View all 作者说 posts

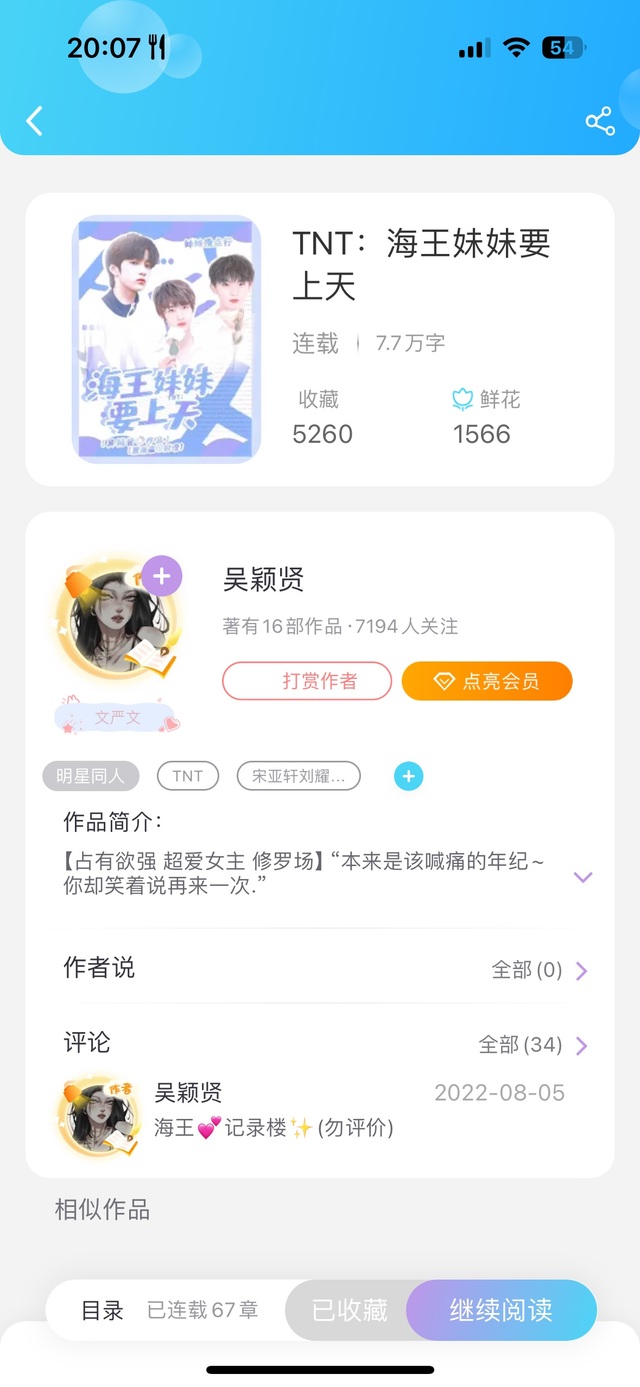[540, 970]
